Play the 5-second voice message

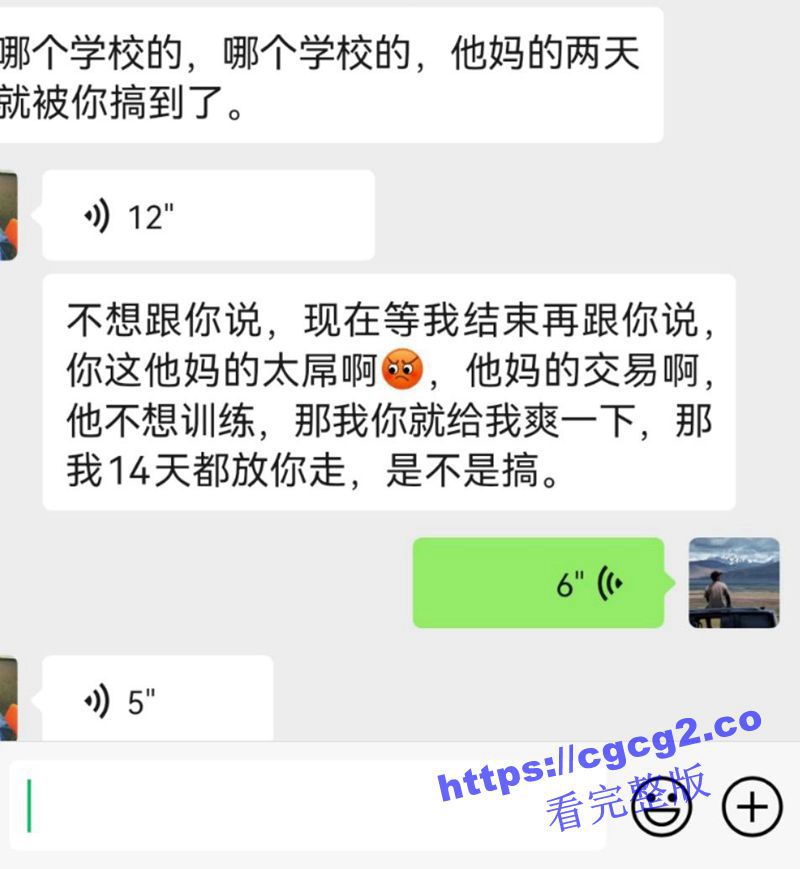click(x=157, y=701)
